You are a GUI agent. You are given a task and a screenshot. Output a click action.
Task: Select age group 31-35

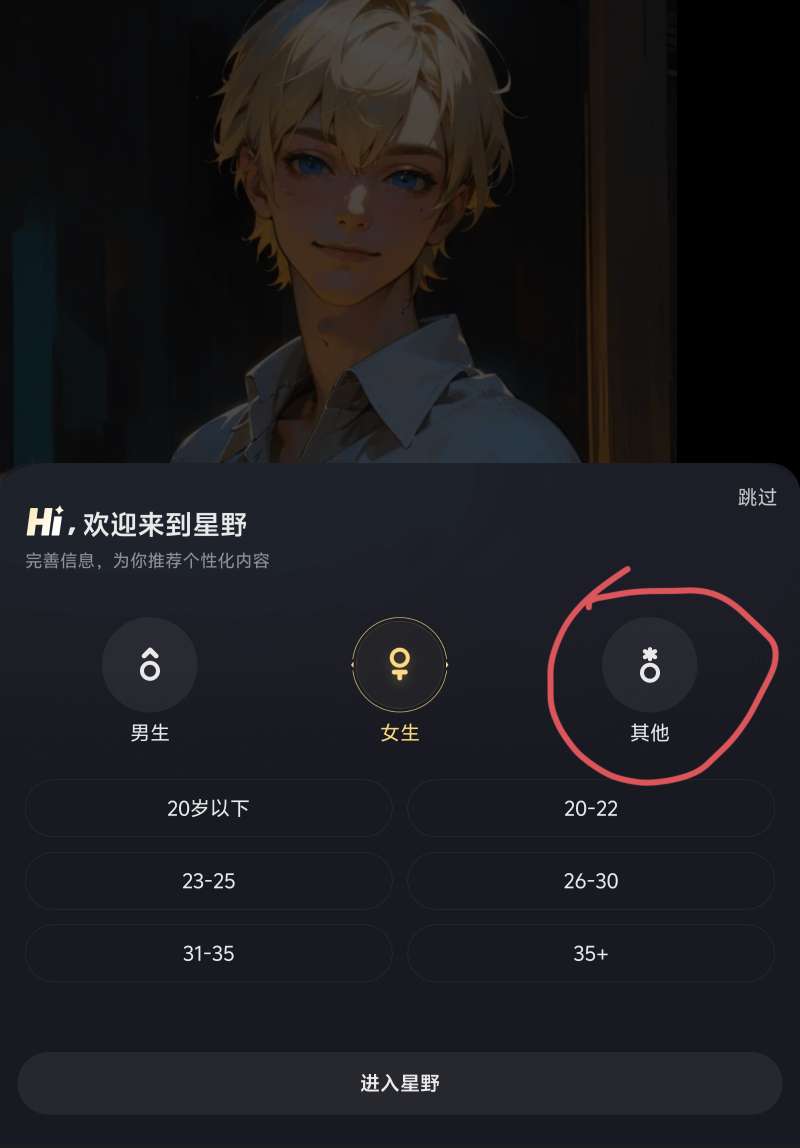click(208, 954)
